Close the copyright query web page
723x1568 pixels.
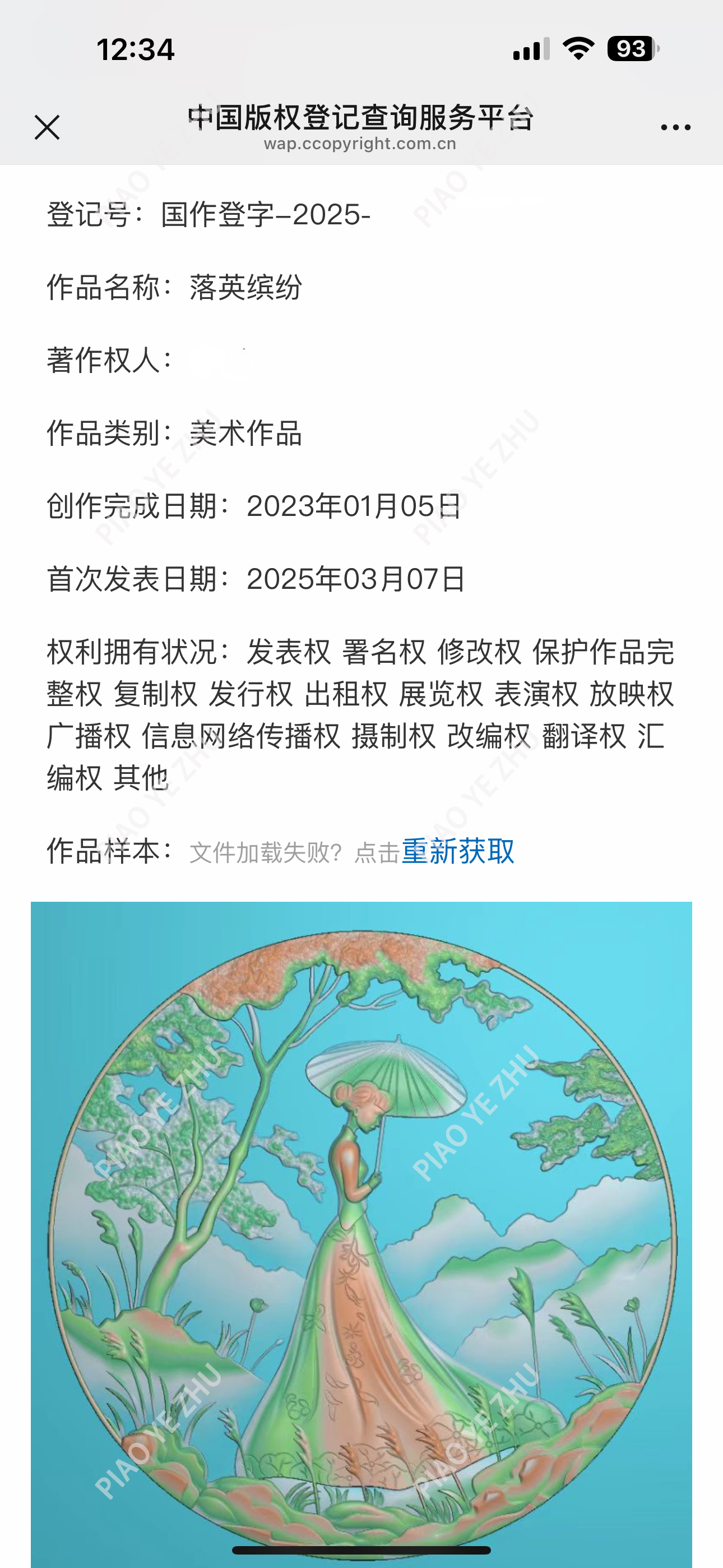coord(47,127)
